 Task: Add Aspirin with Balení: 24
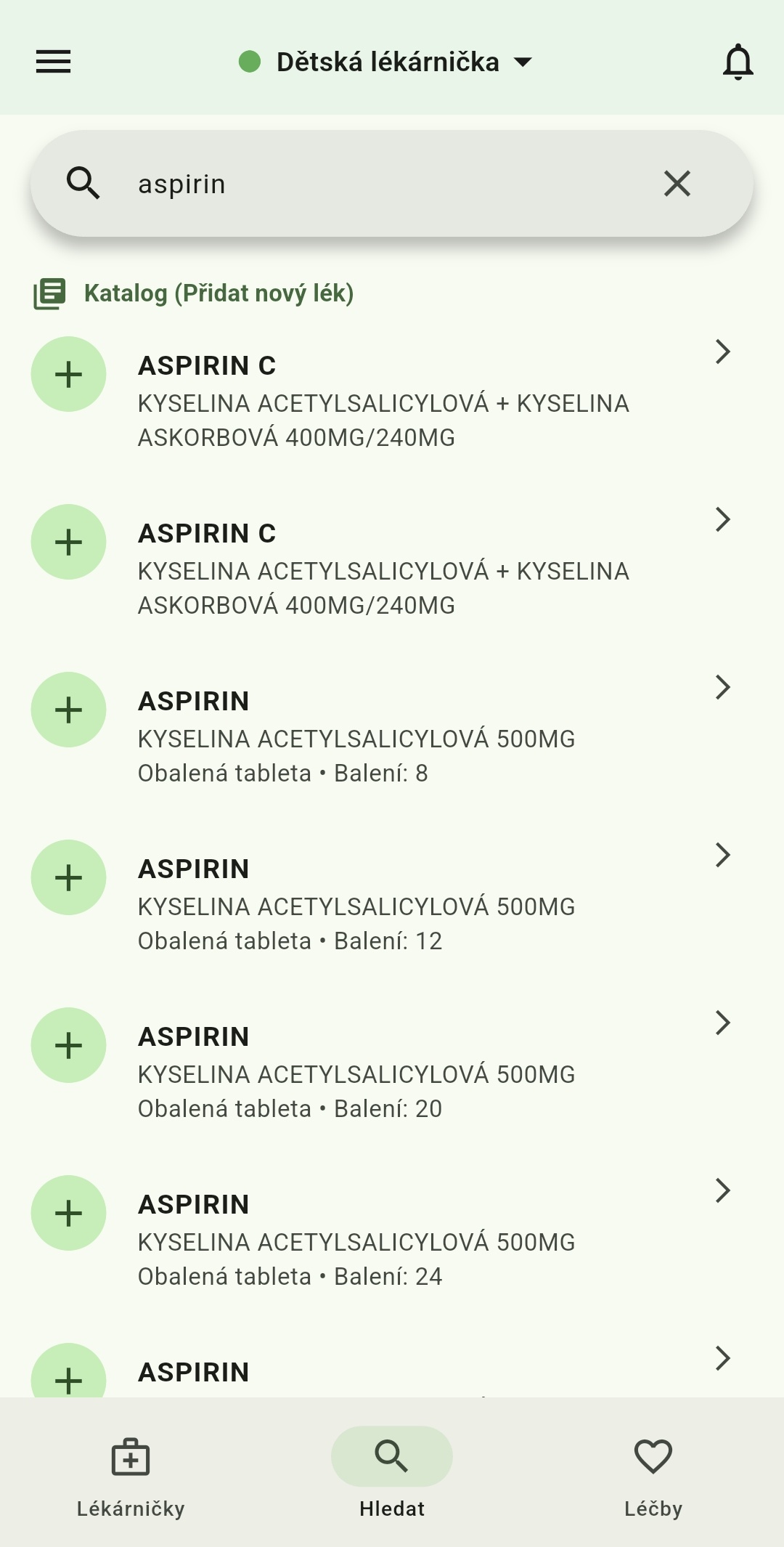click(x=68, y=1213)
